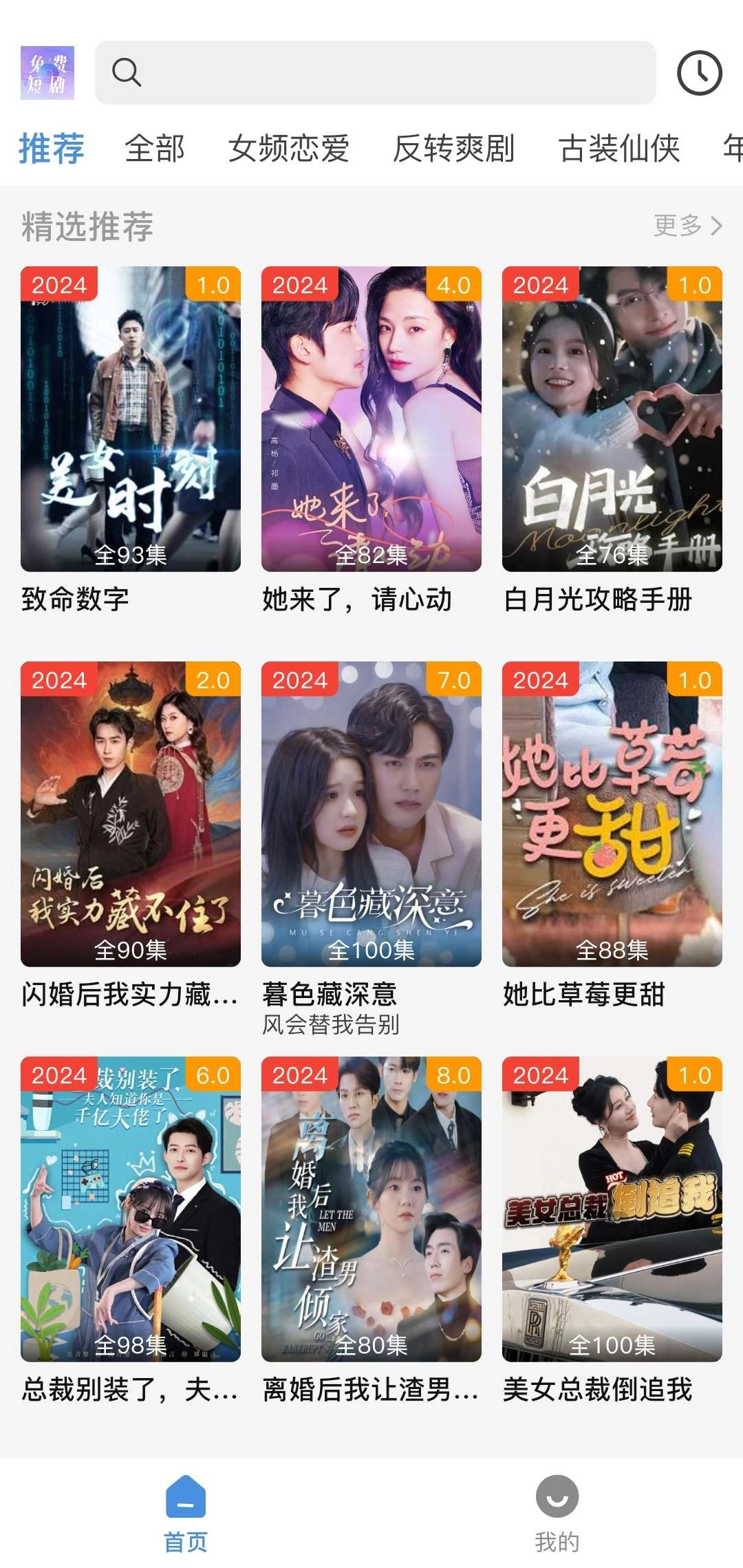743x1568 pixels.
Task: Open the drama 暮色藏深意
Action: (x=371, y=814)
